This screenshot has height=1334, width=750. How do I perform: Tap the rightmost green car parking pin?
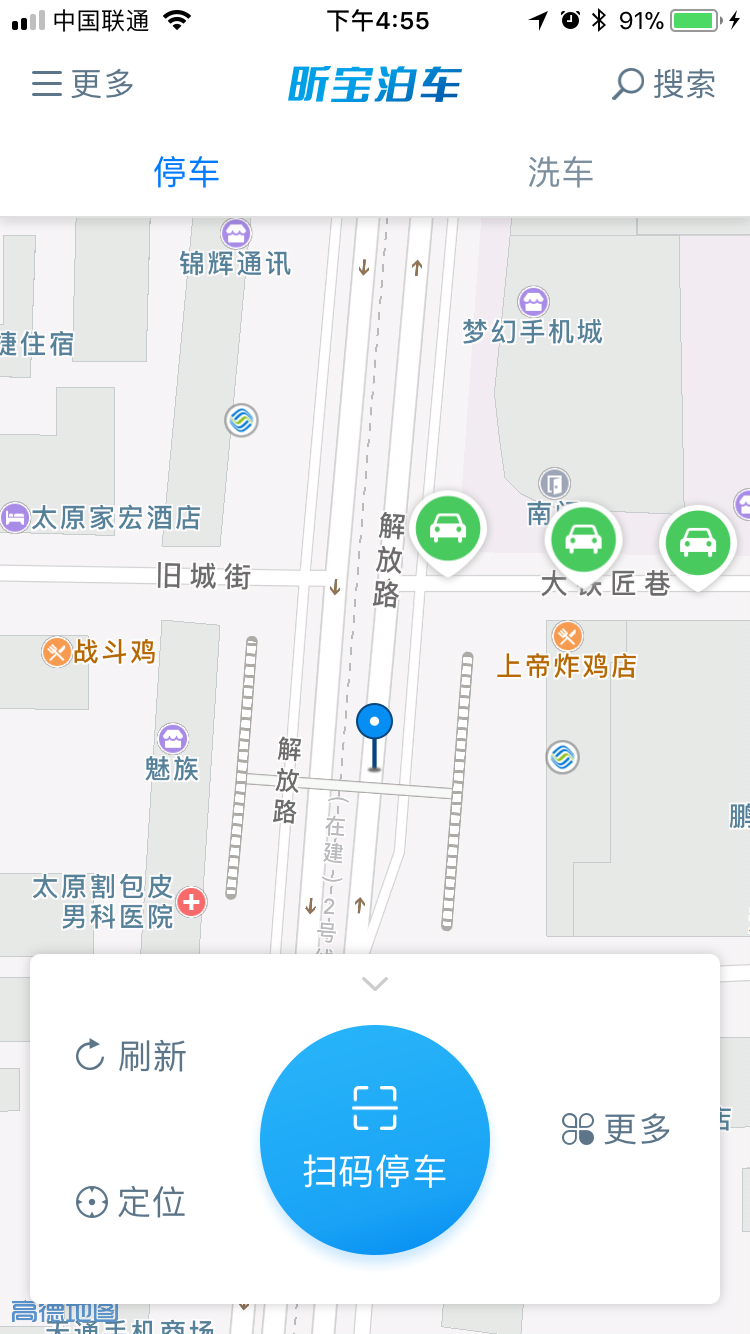pos(698,542)
